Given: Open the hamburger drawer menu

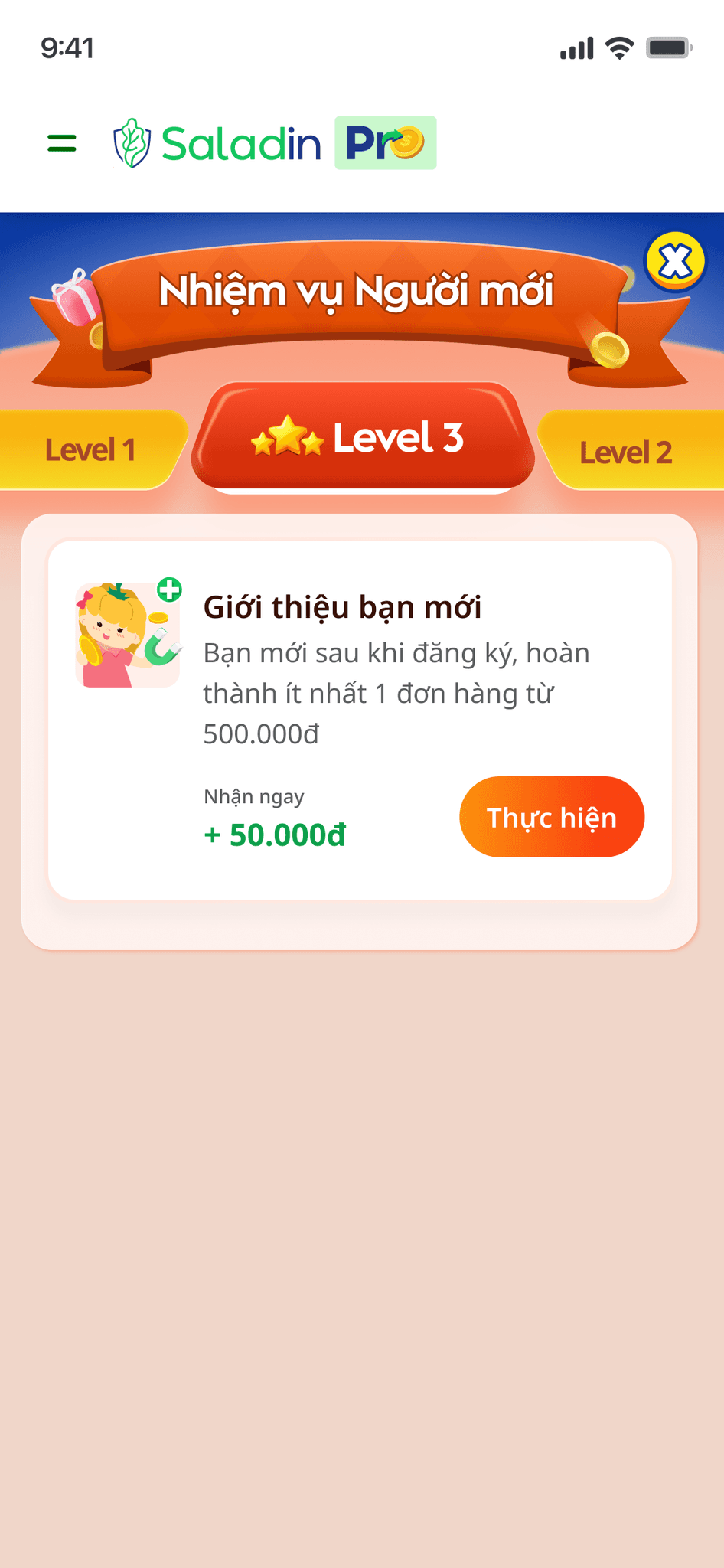Looking at the screenshot, I should (x=62, y=143).
